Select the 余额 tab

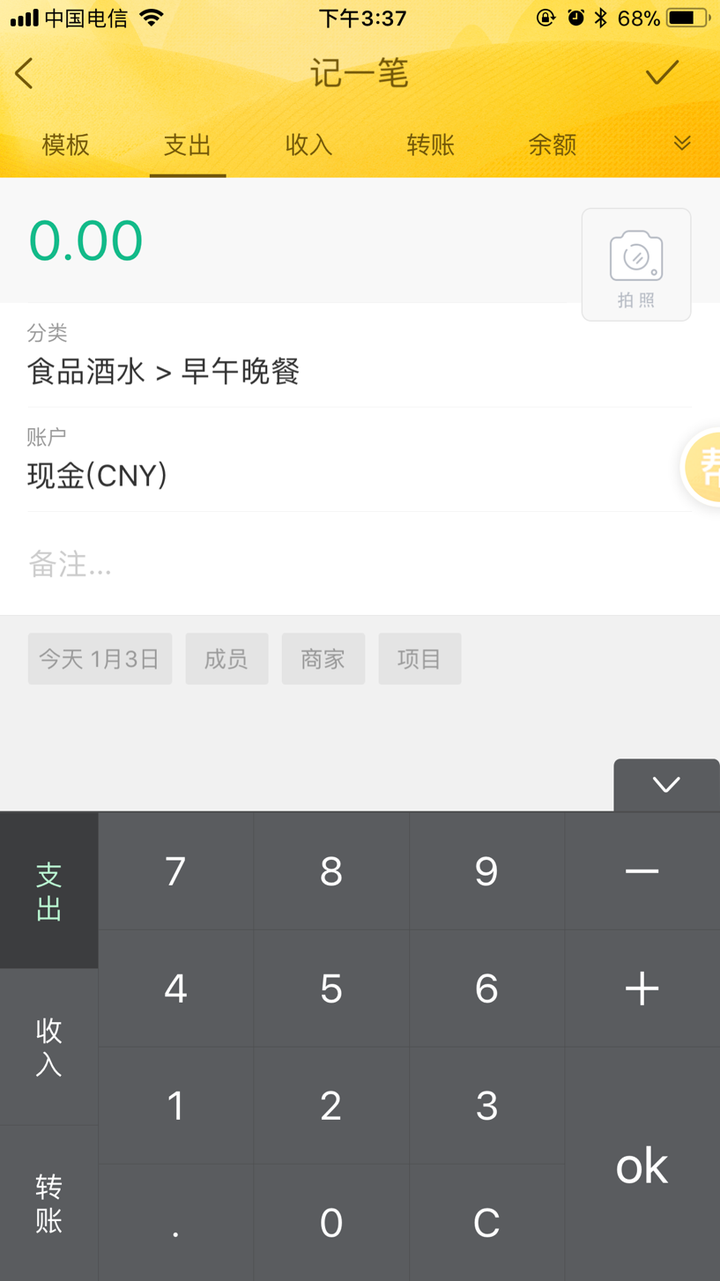tap(553, 145)
